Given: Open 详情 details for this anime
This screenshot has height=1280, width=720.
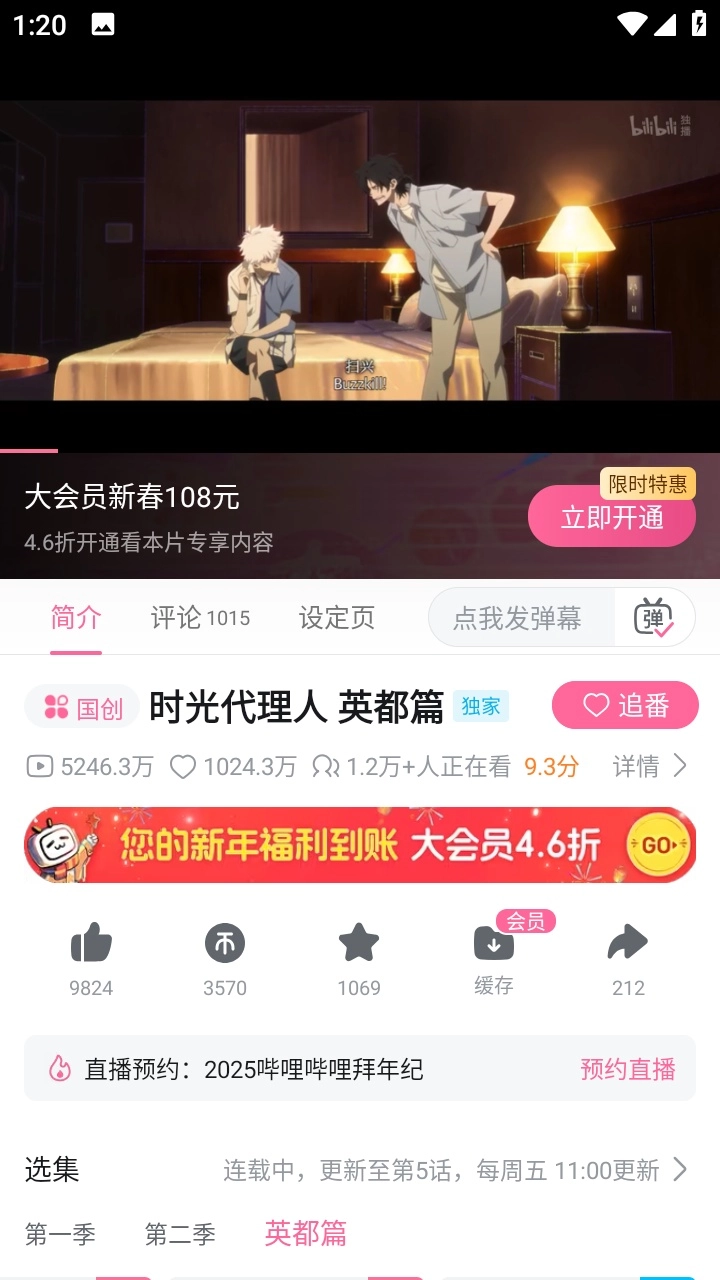Looking at the screenshot, I should (x=650, y=766).
